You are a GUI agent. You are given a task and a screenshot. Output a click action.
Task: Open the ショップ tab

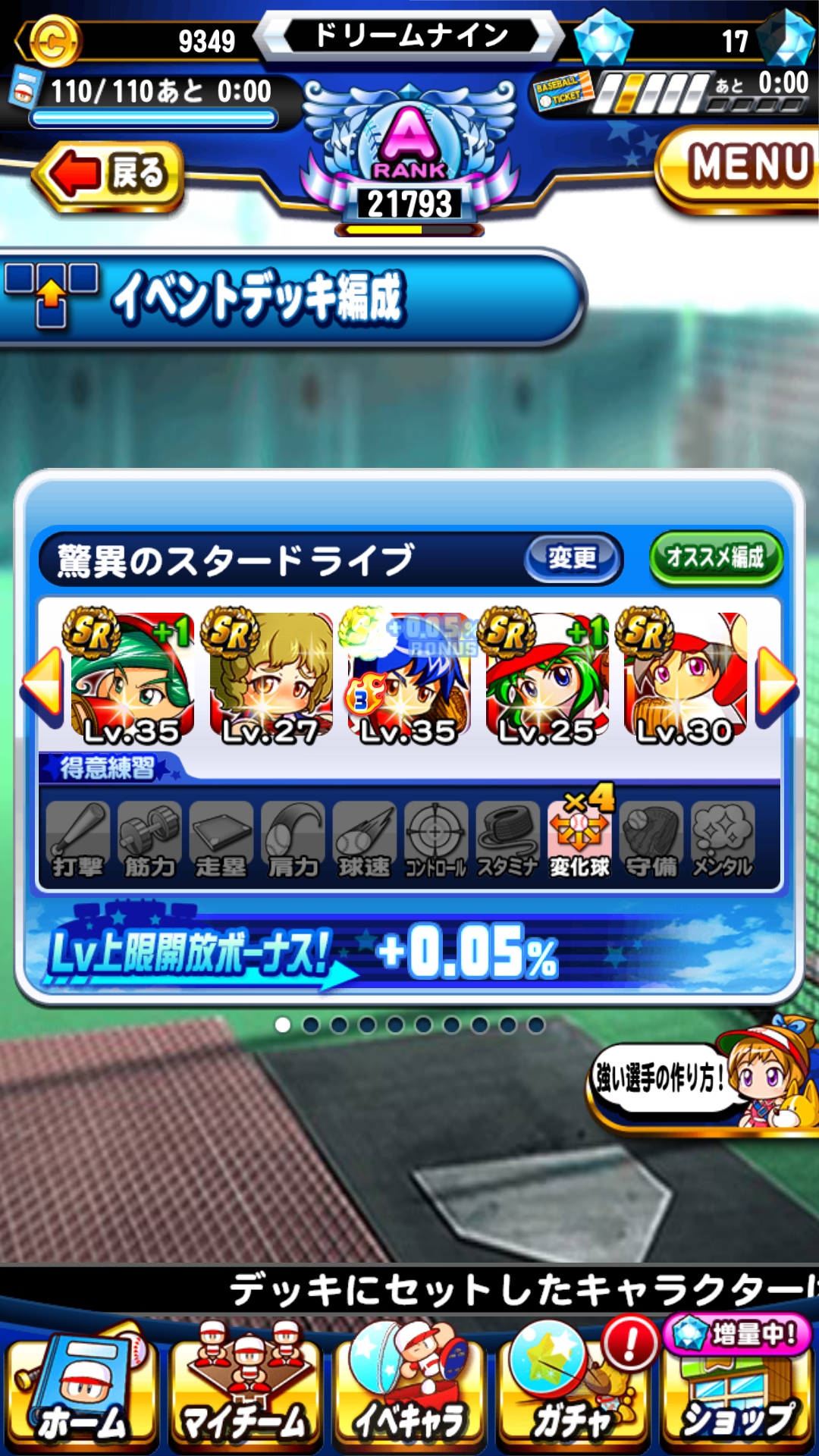coord(737,1388)
